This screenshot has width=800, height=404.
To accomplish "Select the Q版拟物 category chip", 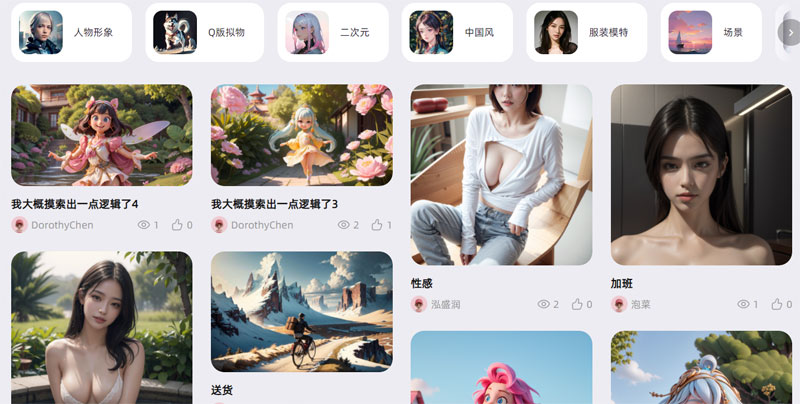I will click(208, 32).
